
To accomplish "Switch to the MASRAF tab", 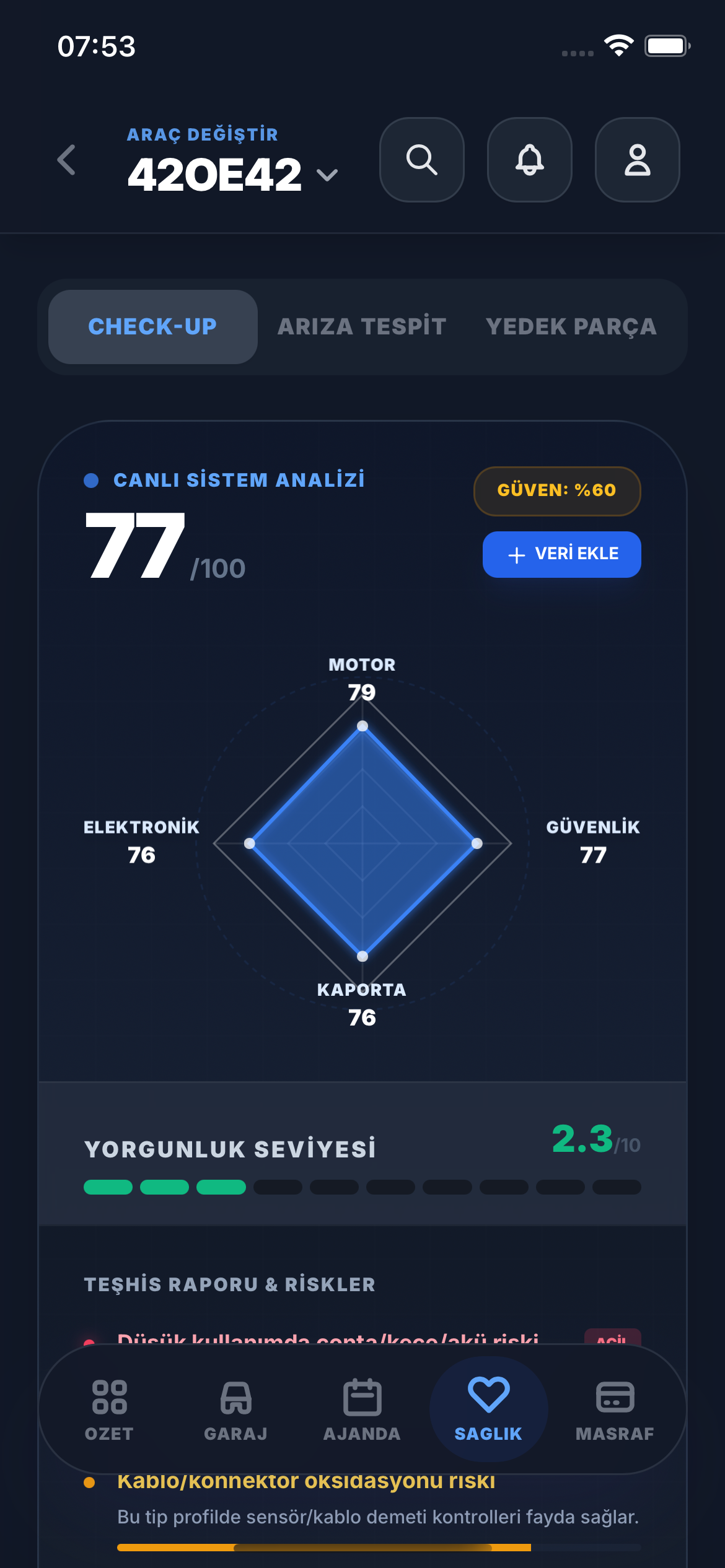I will [615, 1409].
